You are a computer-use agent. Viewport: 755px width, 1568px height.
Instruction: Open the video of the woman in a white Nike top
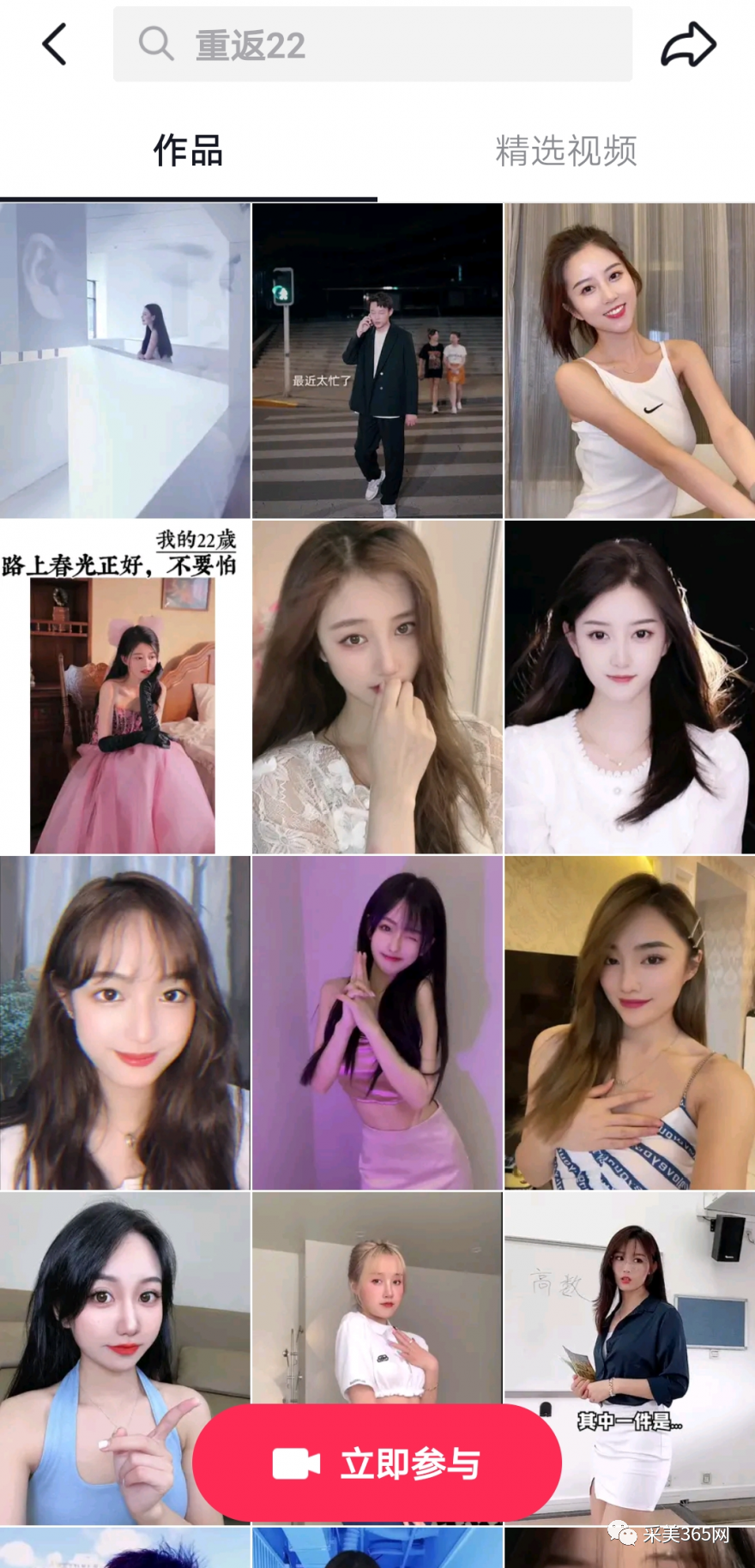click(x=629, y=360)
